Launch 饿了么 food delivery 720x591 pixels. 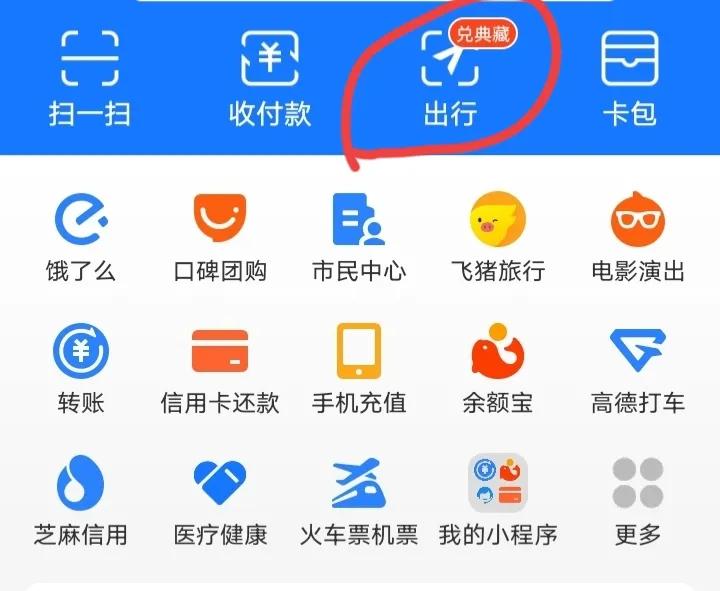point(81,218)
